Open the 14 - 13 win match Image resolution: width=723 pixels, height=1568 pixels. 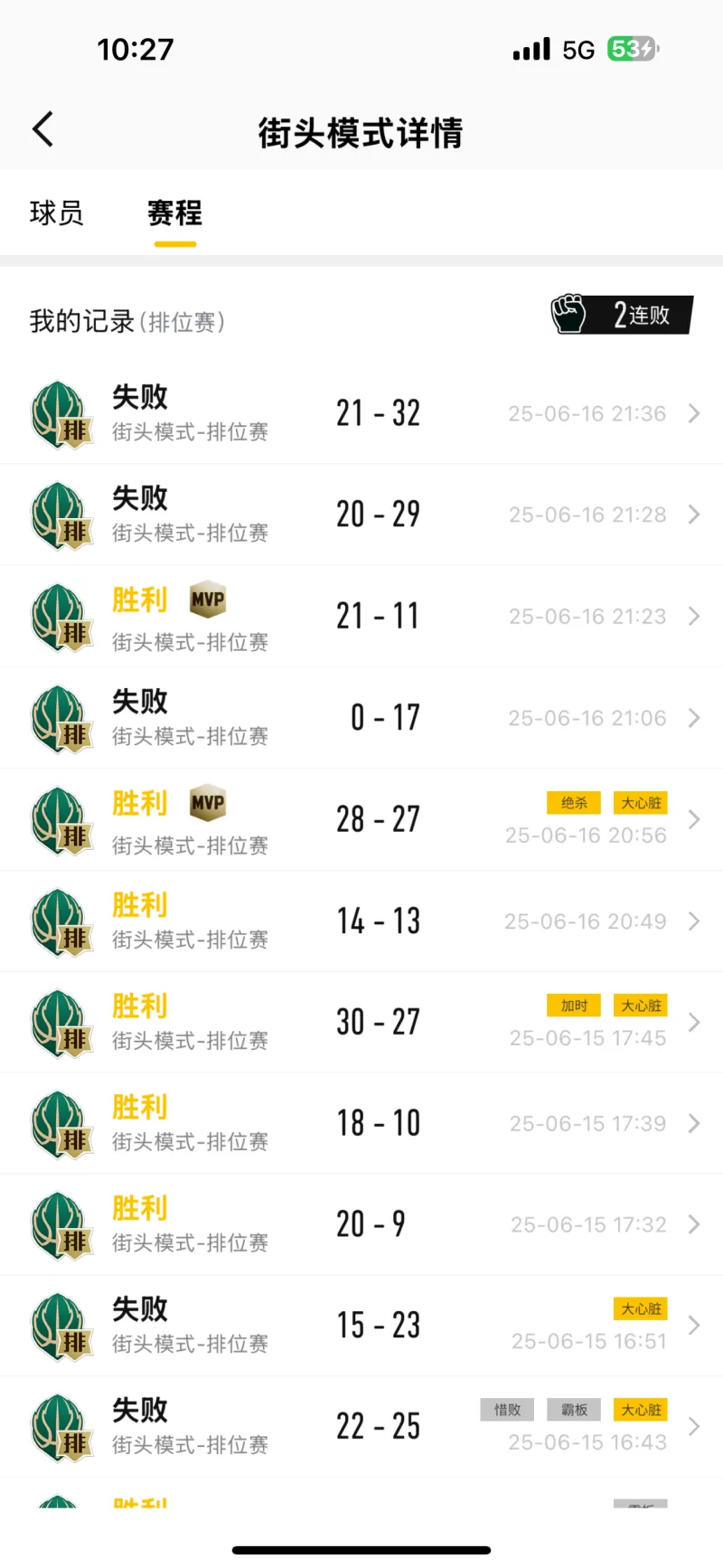pos(361,921)
